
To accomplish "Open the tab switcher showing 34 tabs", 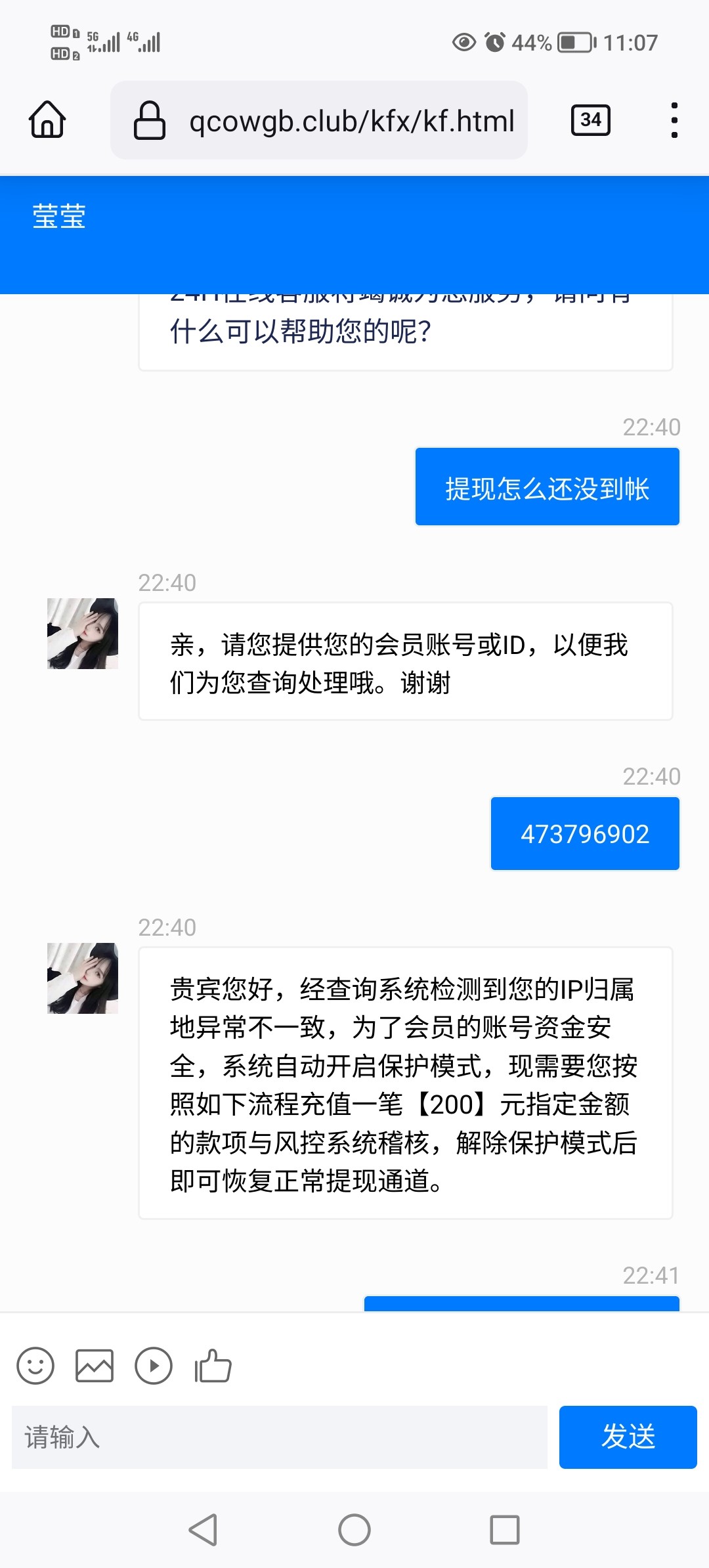I will point(590,120).
